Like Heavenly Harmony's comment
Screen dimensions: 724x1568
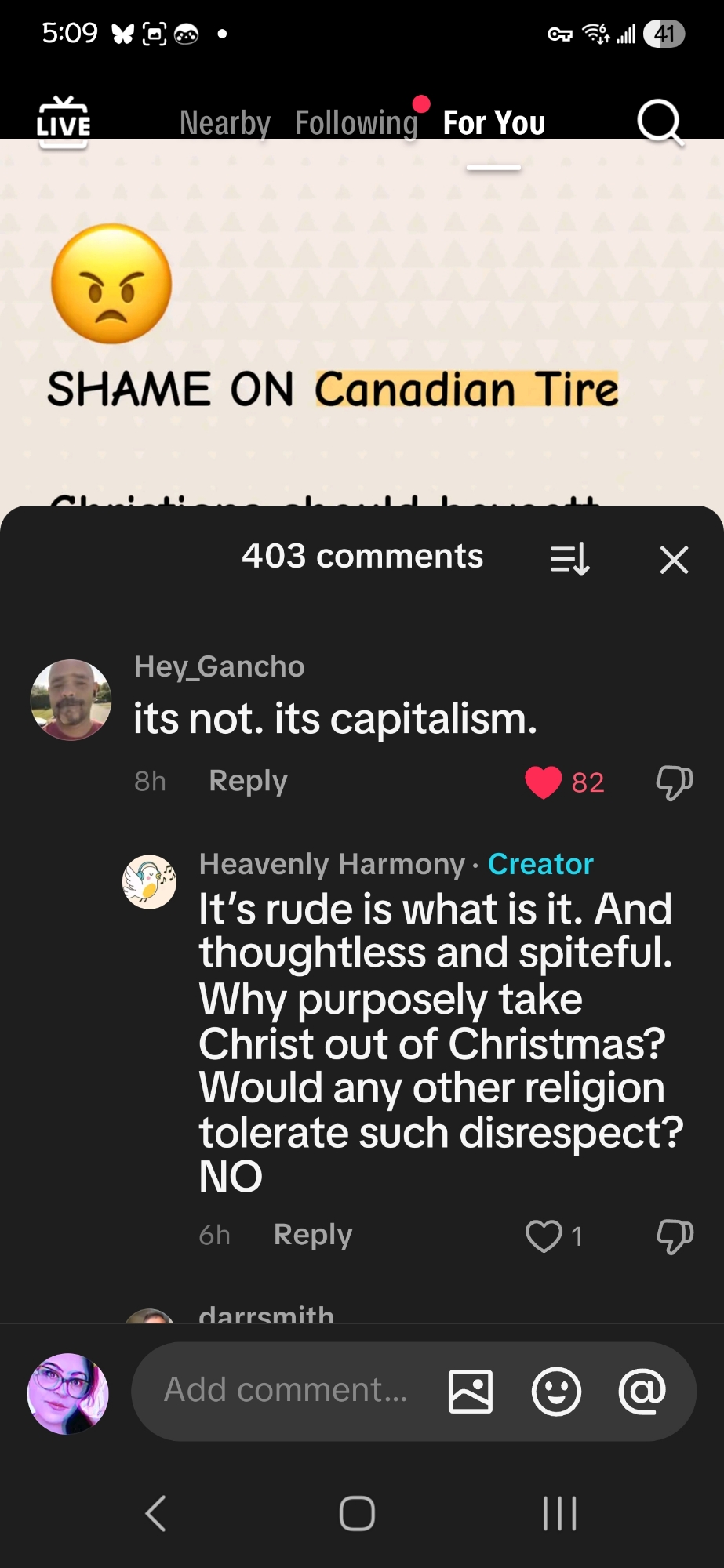pyautogui.click(x=544, y=1236)
